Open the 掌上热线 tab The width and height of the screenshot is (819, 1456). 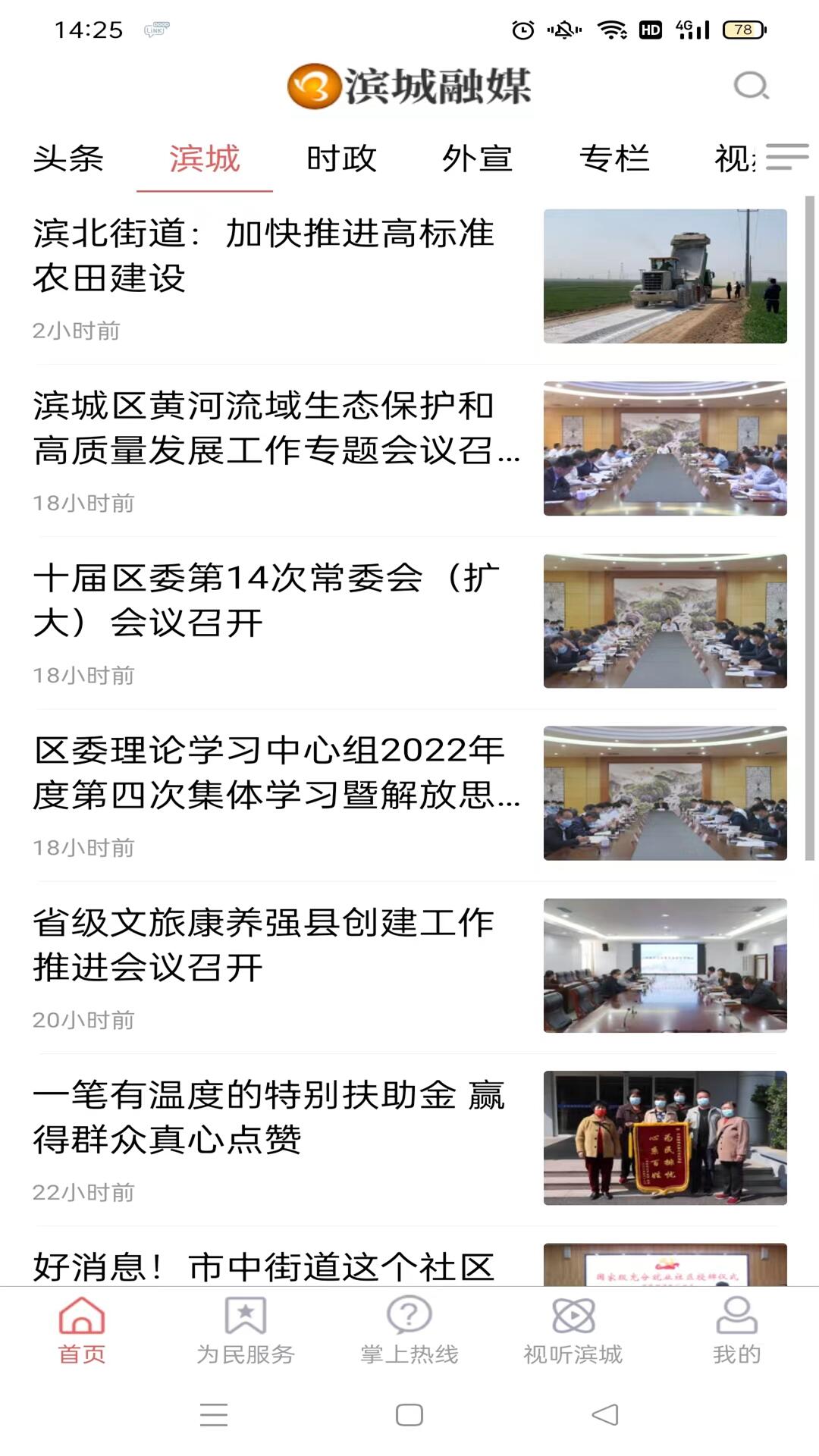(409, 1330)
